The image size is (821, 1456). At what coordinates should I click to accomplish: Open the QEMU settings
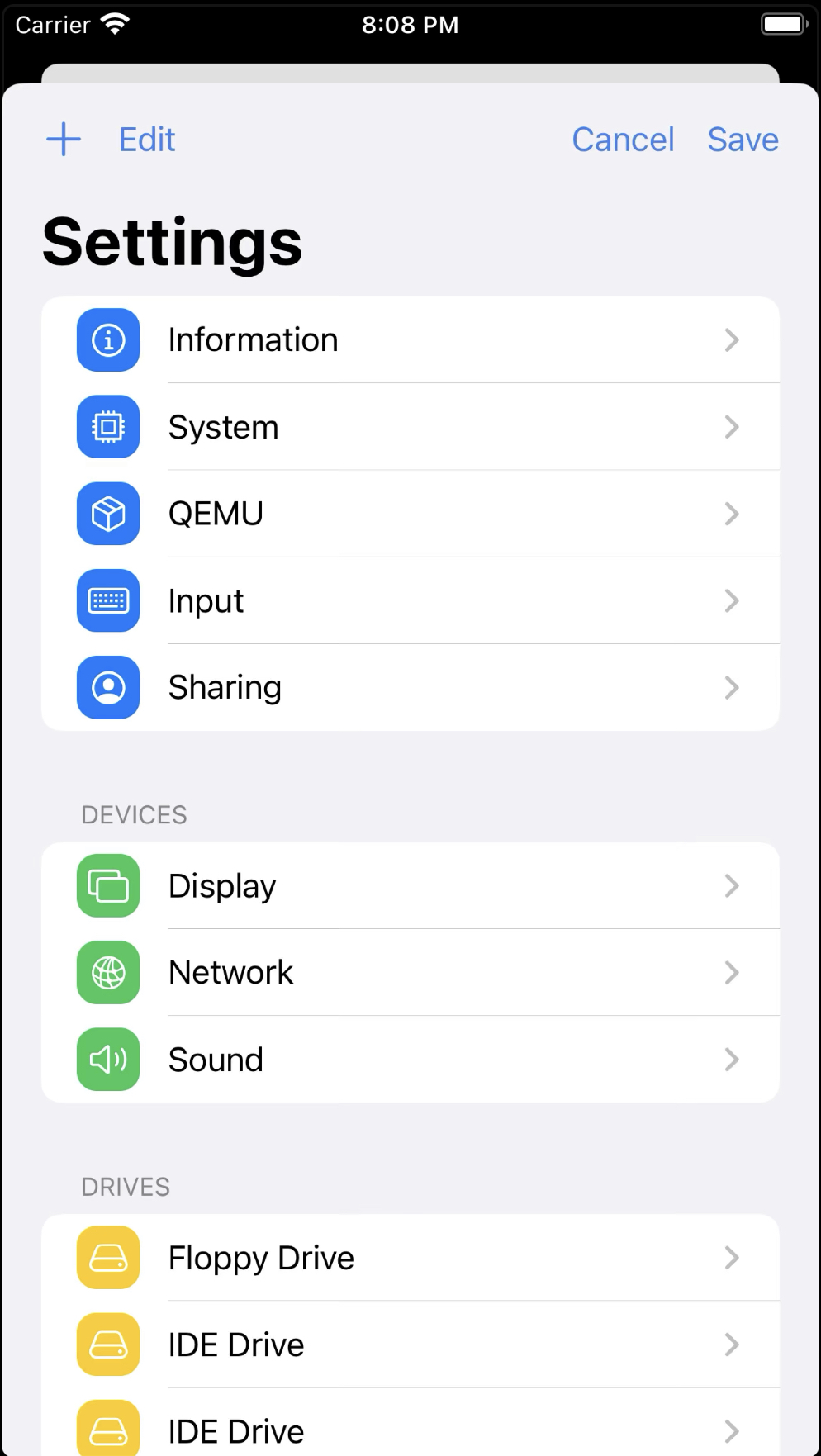(x=410, y=514)
